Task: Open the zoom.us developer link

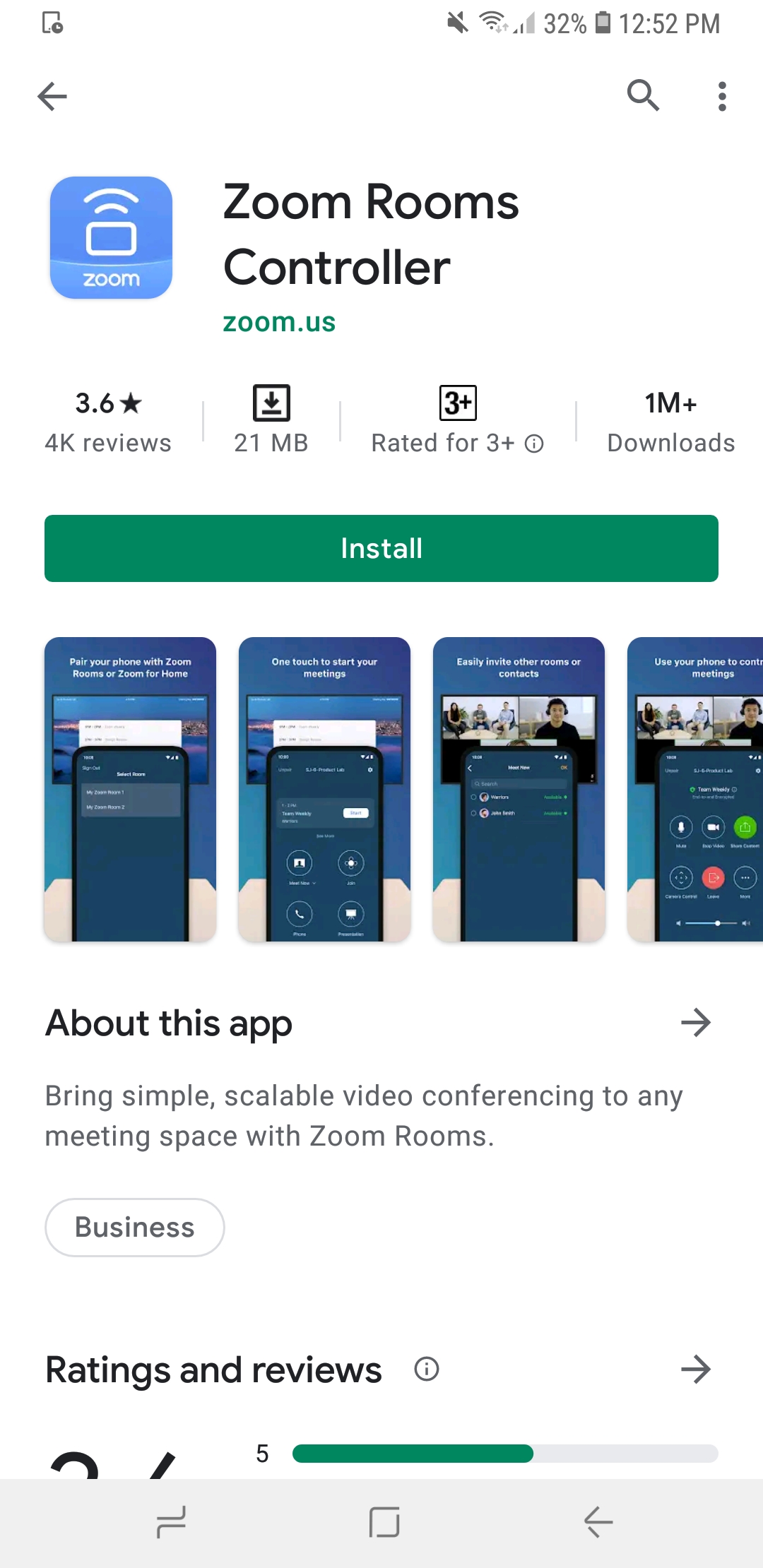Action: (x=279, y=322)
